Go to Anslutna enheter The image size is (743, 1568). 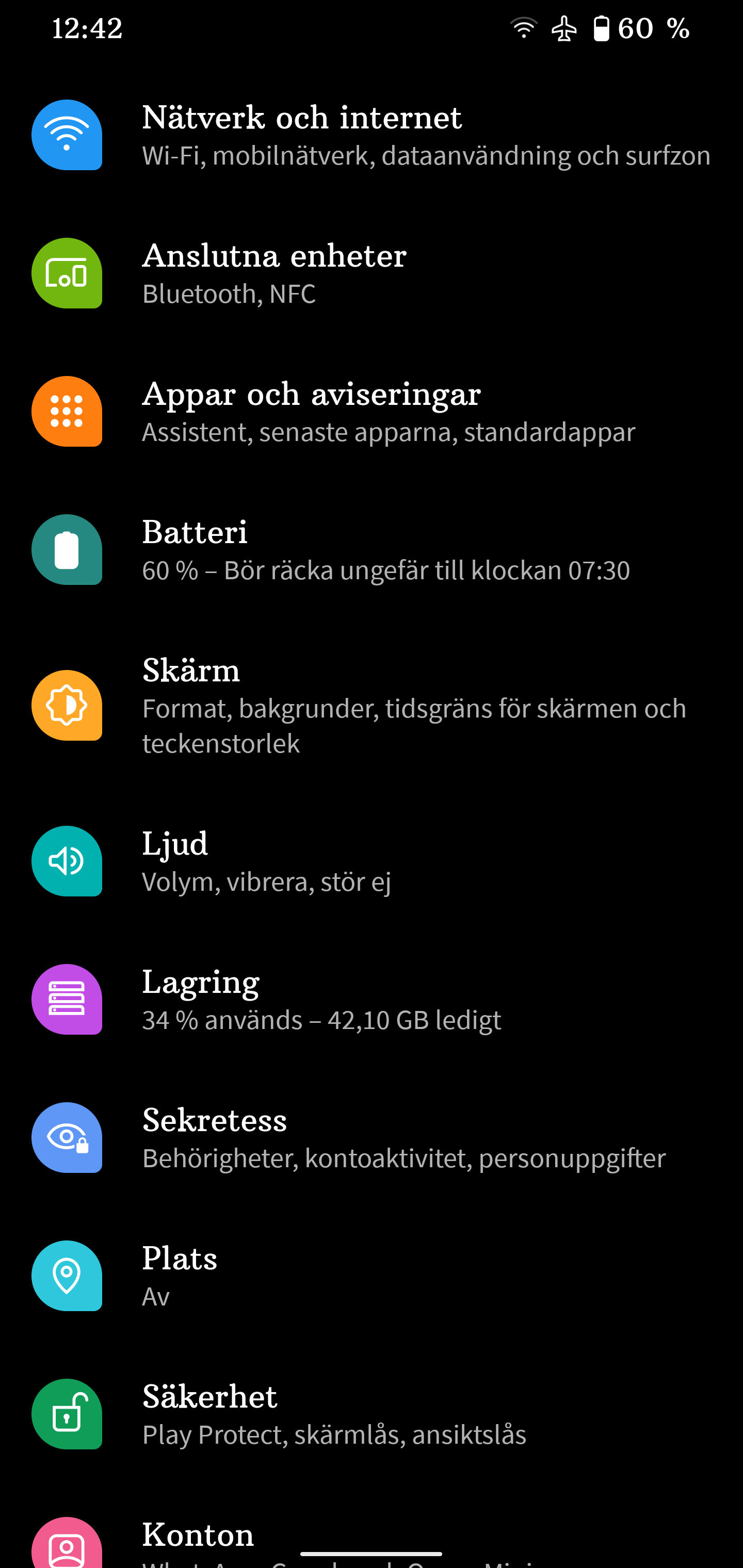[372, 273]
